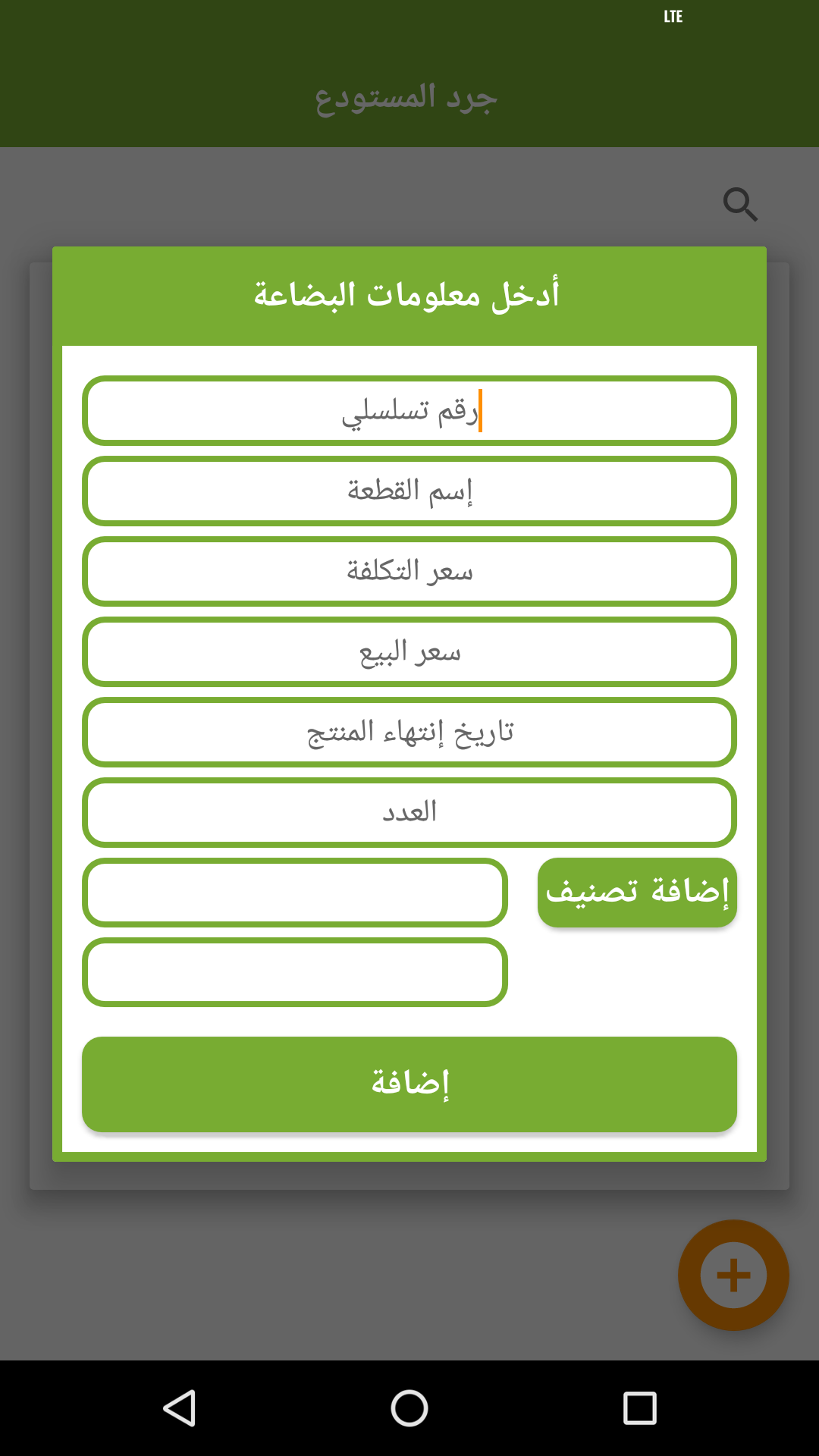Screen dimensions: 819x1456
Task: Tap the empty field beside إضافة تصنيف
Action: tap(294, 893)
